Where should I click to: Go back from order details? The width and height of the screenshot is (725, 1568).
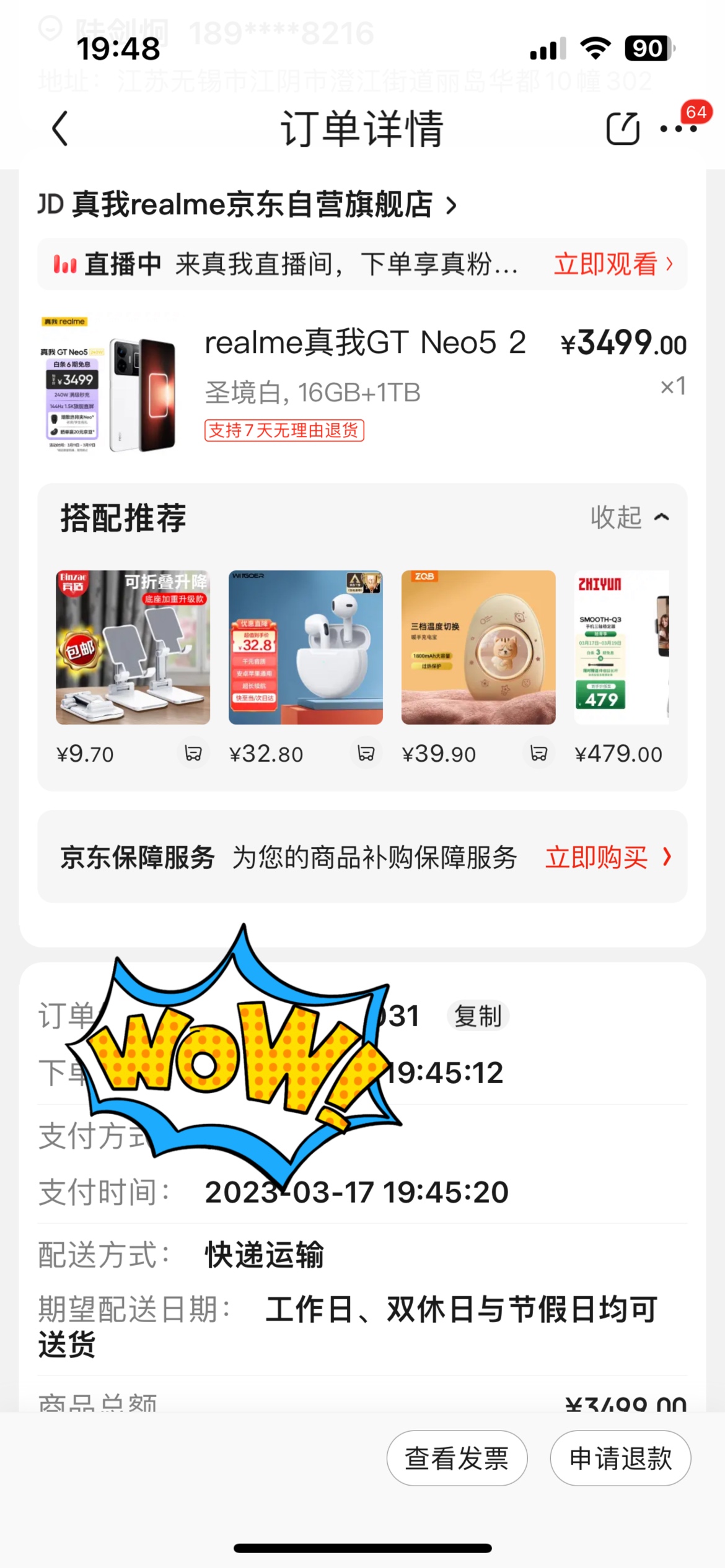click(60, 129)
